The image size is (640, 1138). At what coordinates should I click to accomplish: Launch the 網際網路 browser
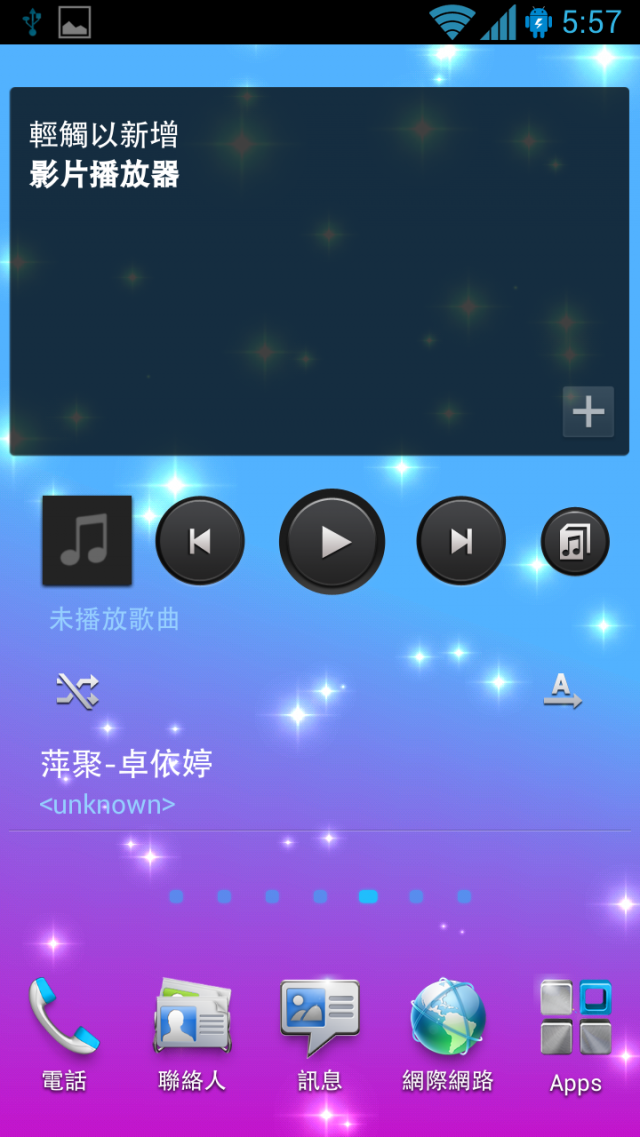click(448, 1035)
